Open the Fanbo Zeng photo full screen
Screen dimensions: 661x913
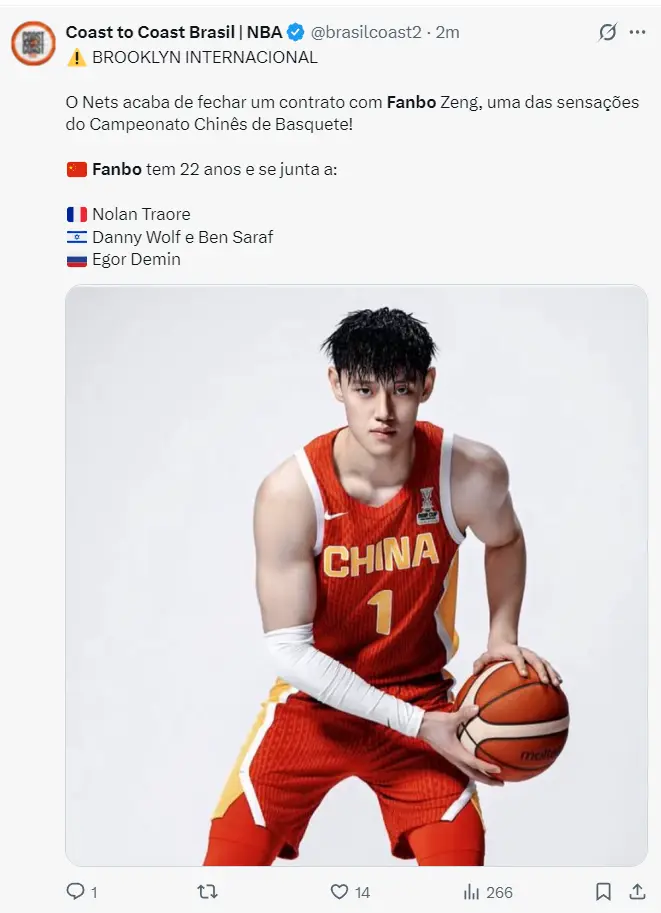[356, 575]
